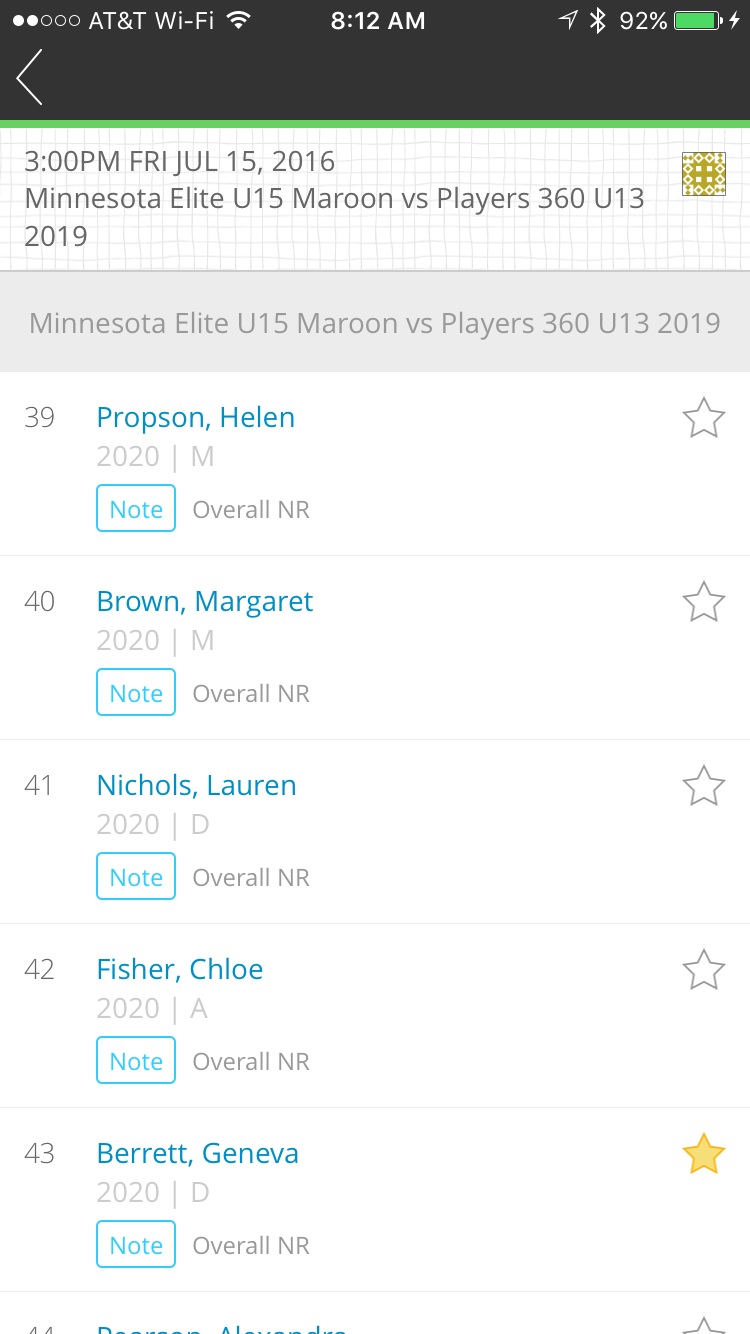Star Fisher, Chloe as favorite
750x1334 pixels.
click(x=703, y=970)
